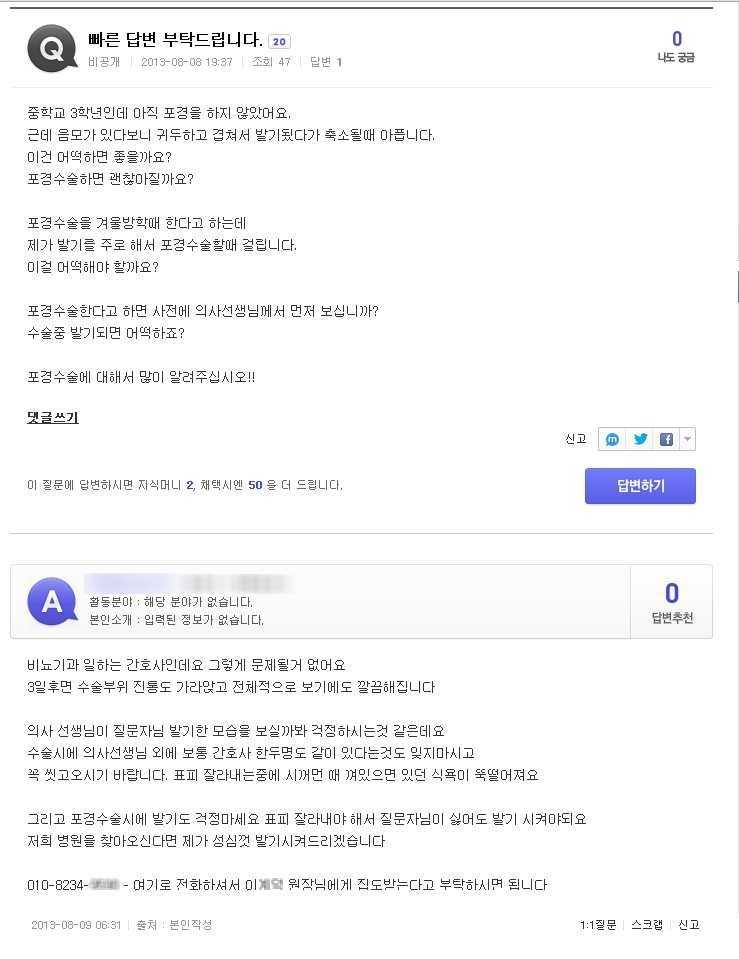The image size is (739, 959).
Task: Tap the 나도 궁금 counter
Action: coord(676,46)
